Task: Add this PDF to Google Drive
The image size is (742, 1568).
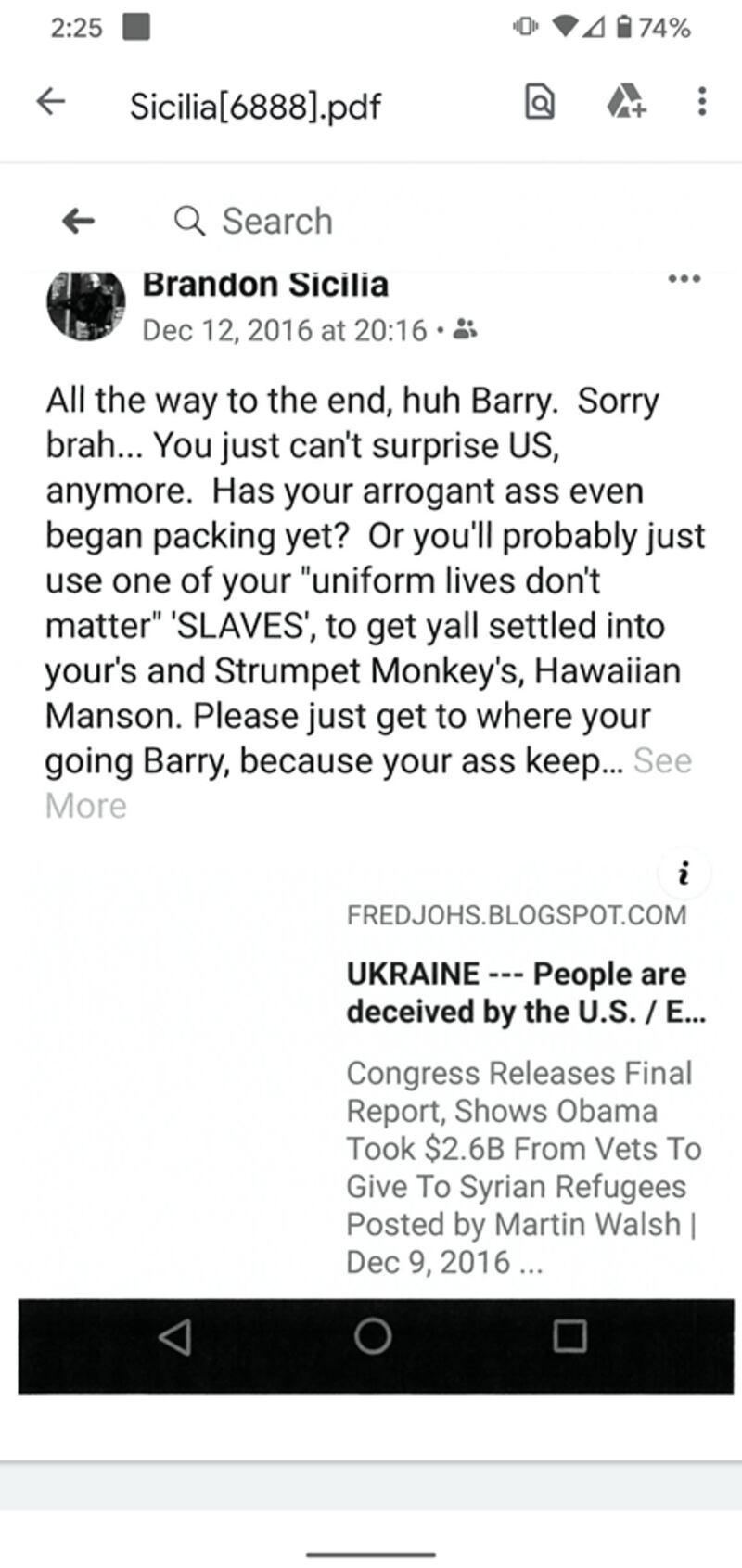Action: pyautogui.click(x=626, y=101)
